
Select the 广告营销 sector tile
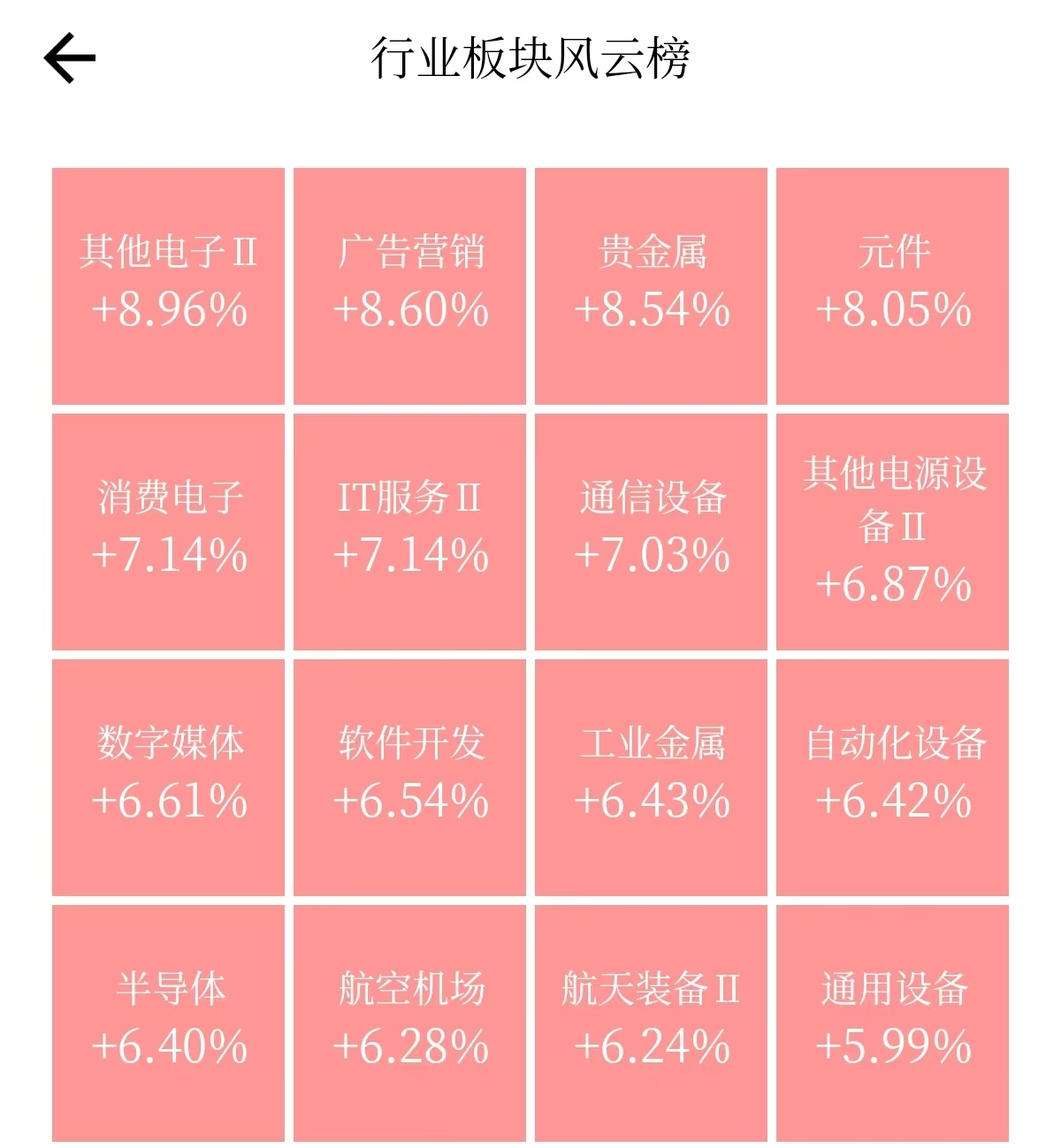(409, 285)
